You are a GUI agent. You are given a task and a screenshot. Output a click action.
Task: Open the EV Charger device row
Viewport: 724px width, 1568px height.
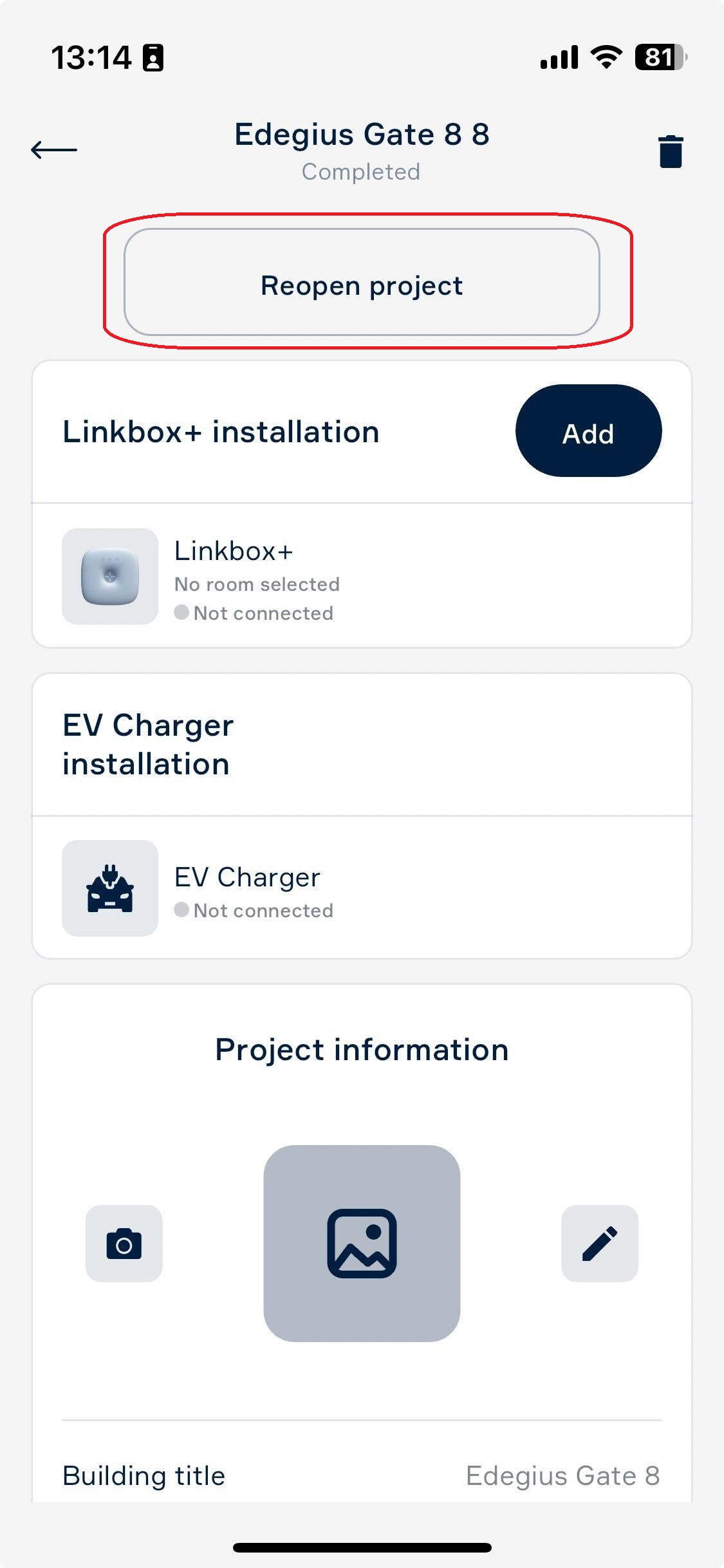[x=362, y=888]
